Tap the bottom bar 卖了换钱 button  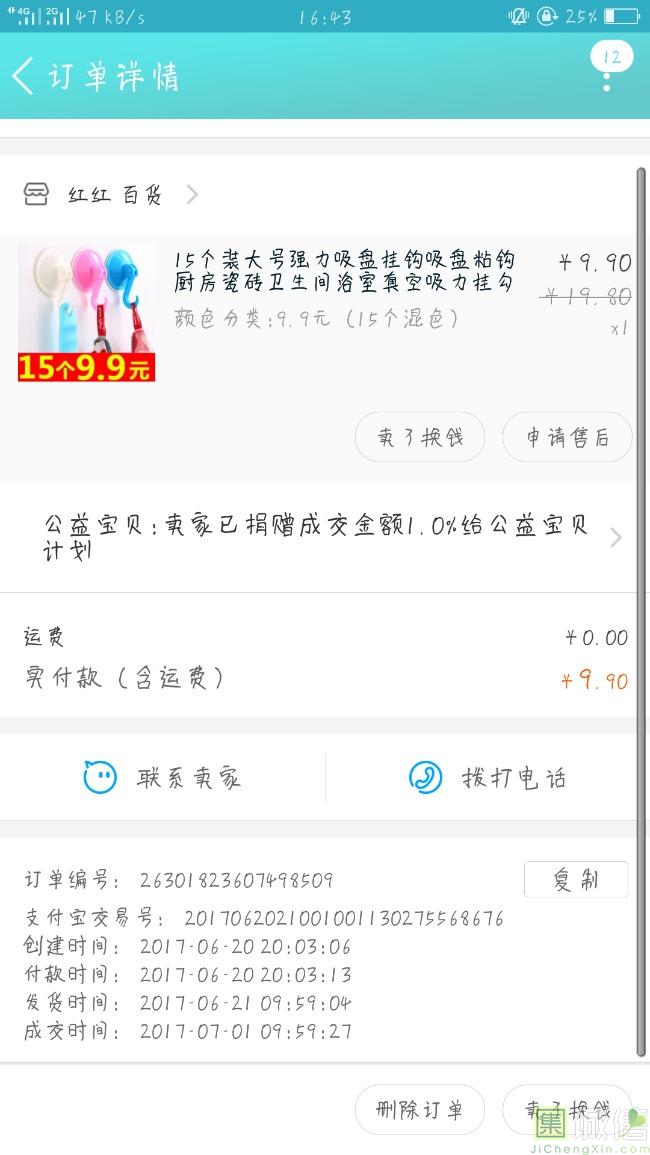(x=567, y=1109)
